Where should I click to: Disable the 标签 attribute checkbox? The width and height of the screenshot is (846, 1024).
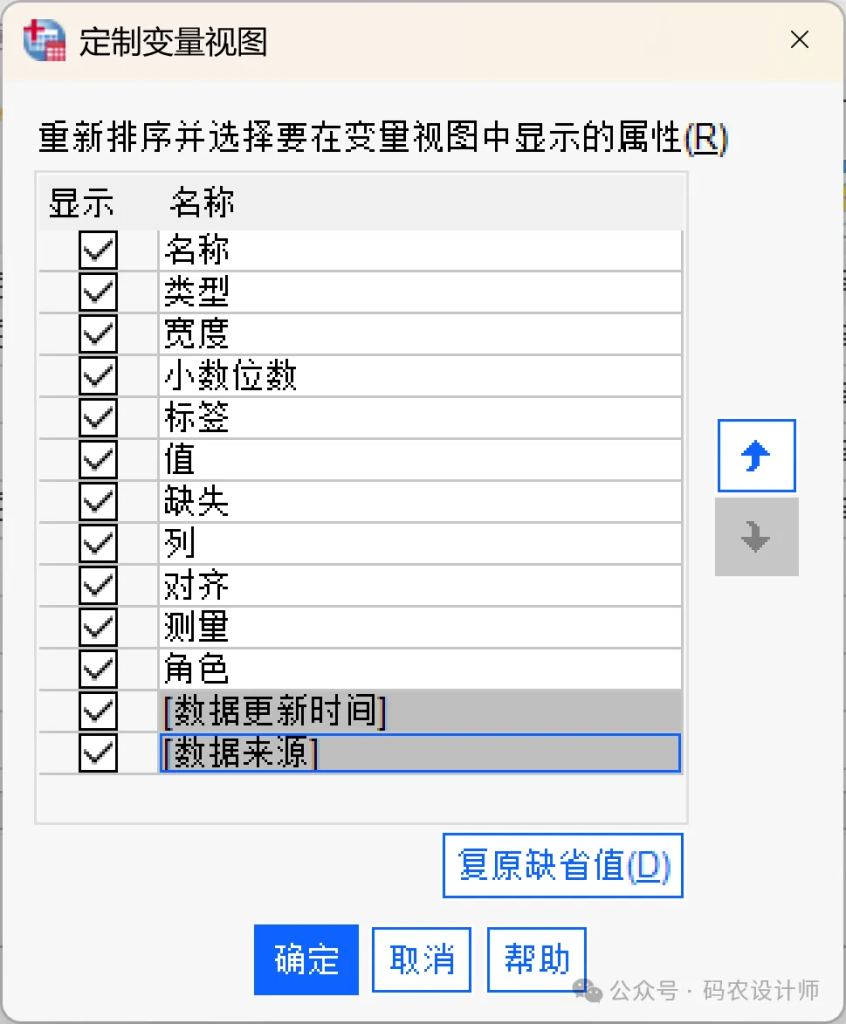pos(98,418)
